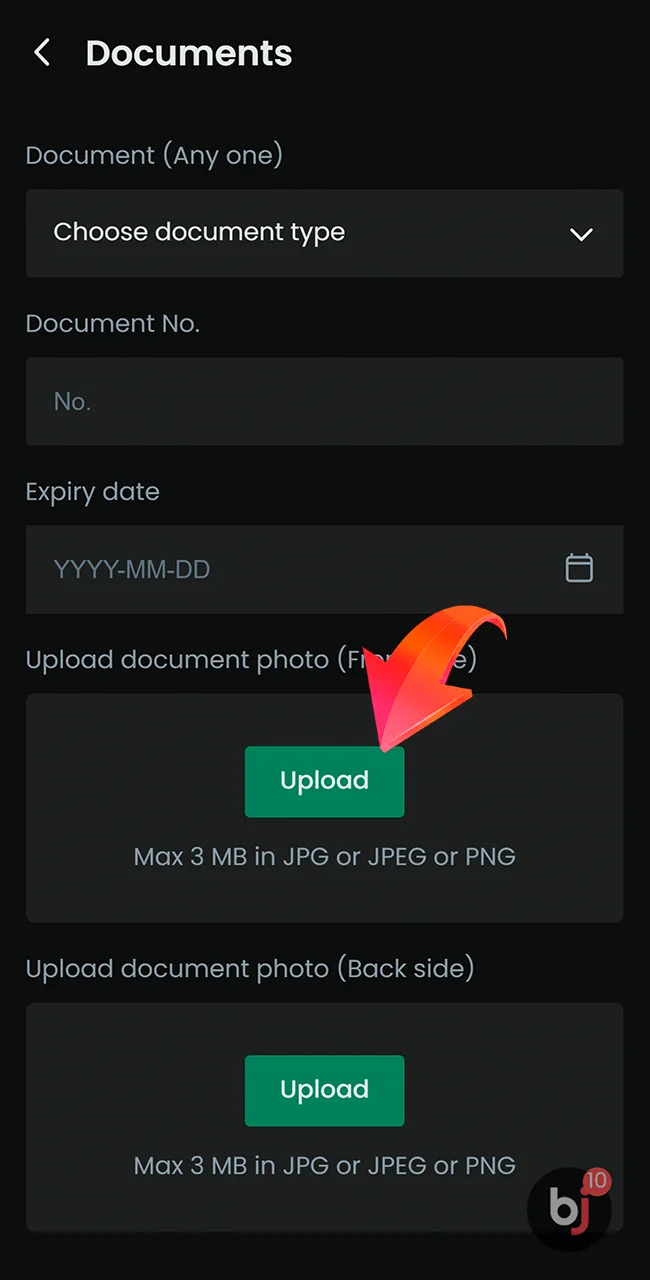Open the Expiry date field
The height and width of the screenshot is (1280, 650).
point(324,569)
